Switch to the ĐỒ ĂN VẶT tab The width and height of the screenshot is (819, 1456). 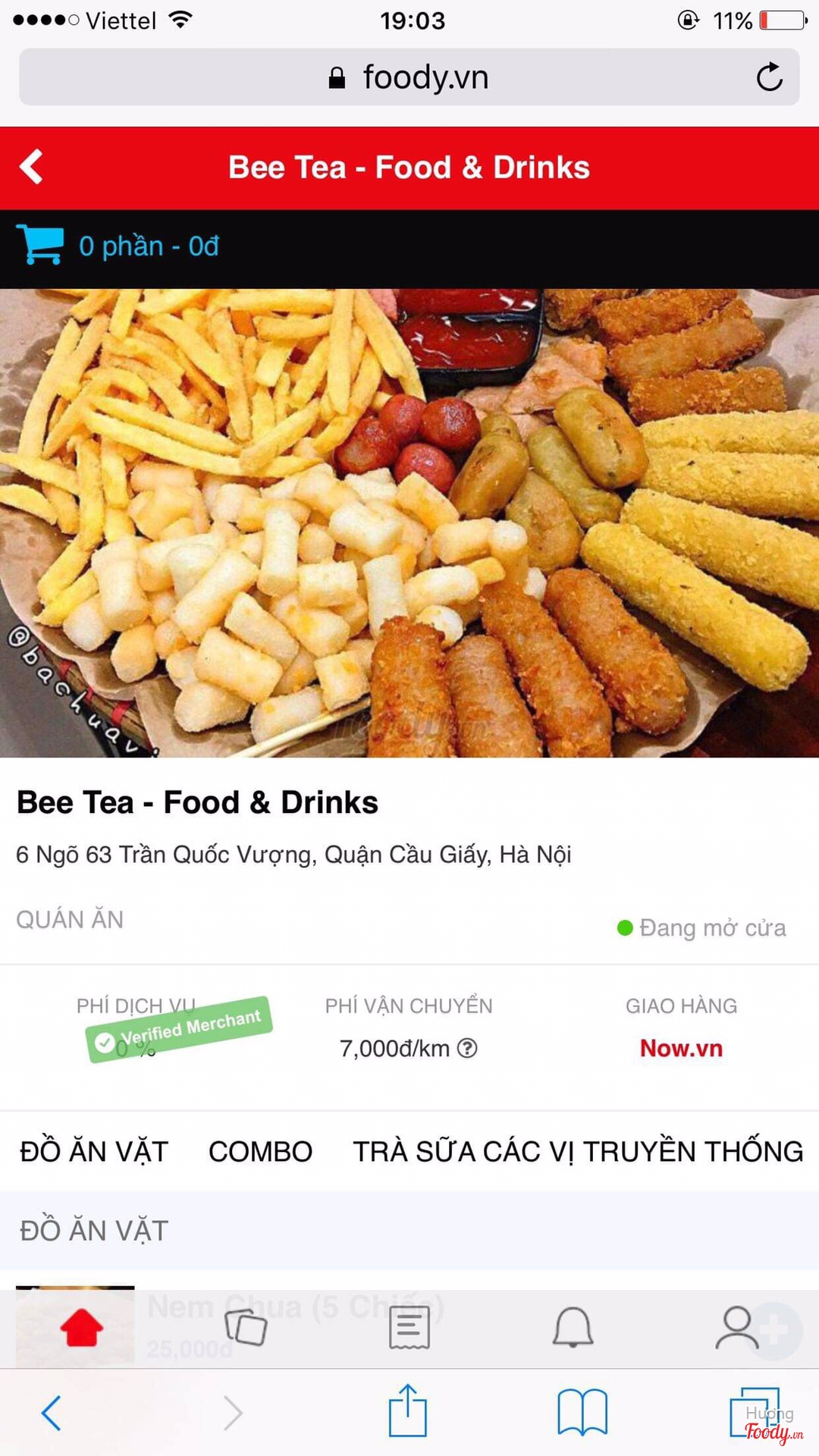(x=94, y=1151)
